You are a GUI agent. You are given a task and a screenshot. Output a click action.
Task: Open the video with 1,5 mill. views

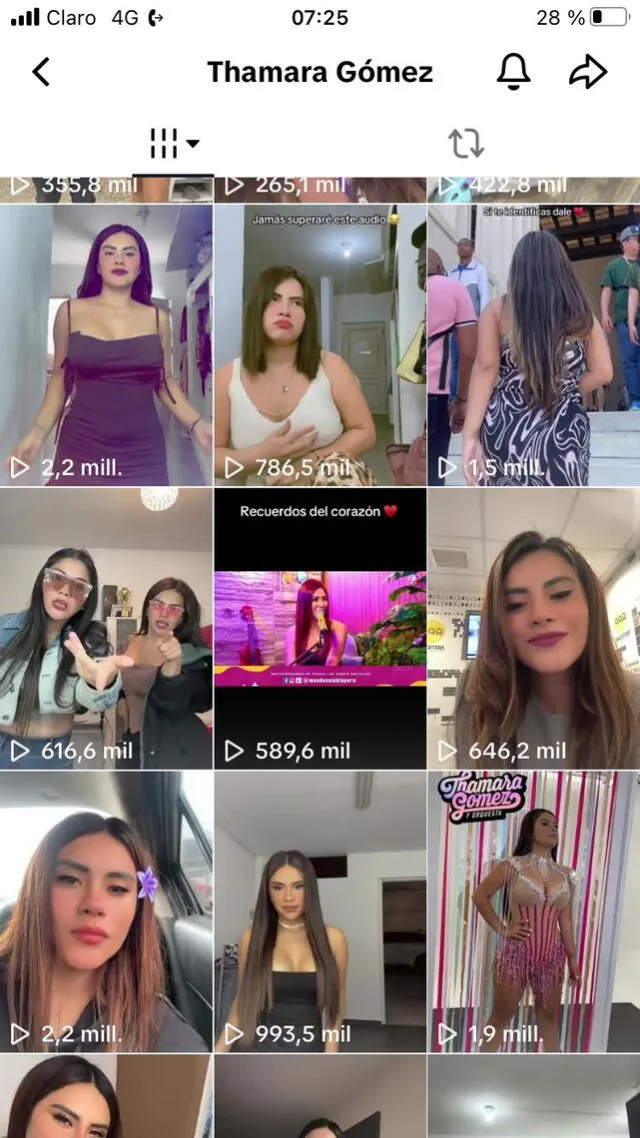(x=533, y=345)
